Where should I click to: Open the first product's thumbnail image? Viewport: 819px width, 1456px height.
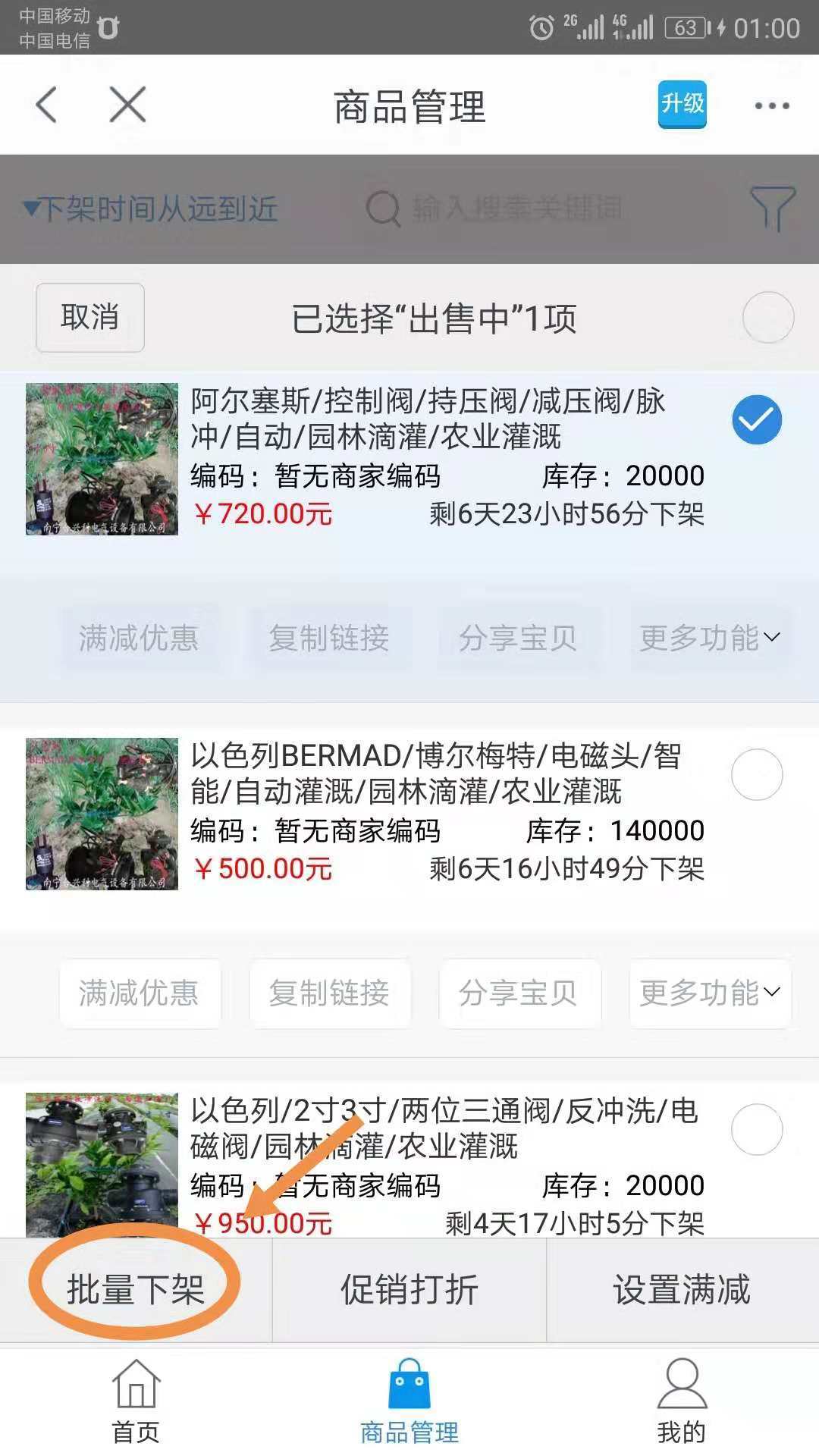(101, 460)
